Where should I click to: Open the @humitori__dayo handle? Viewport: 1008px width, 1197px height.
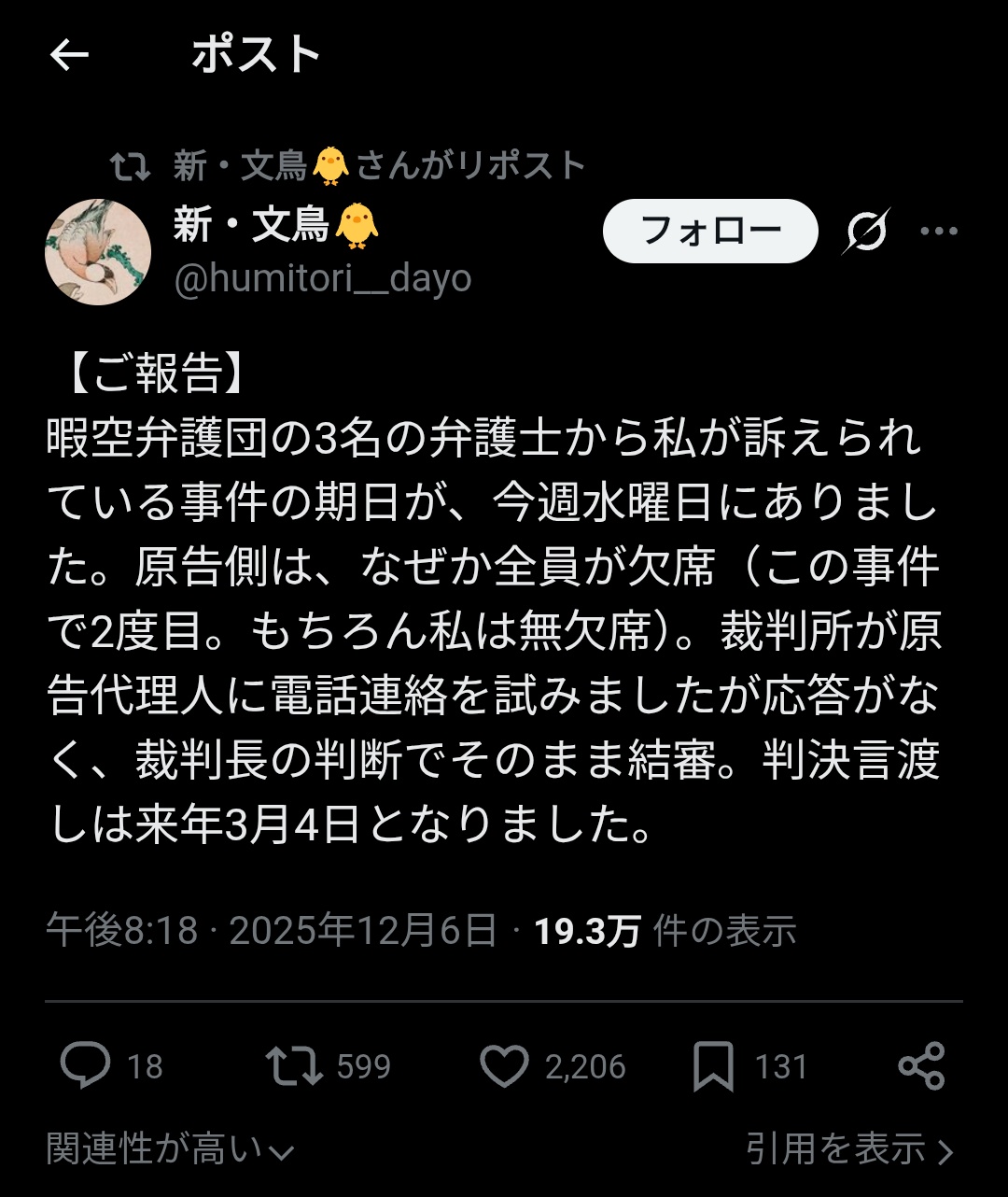click(323, 279)
